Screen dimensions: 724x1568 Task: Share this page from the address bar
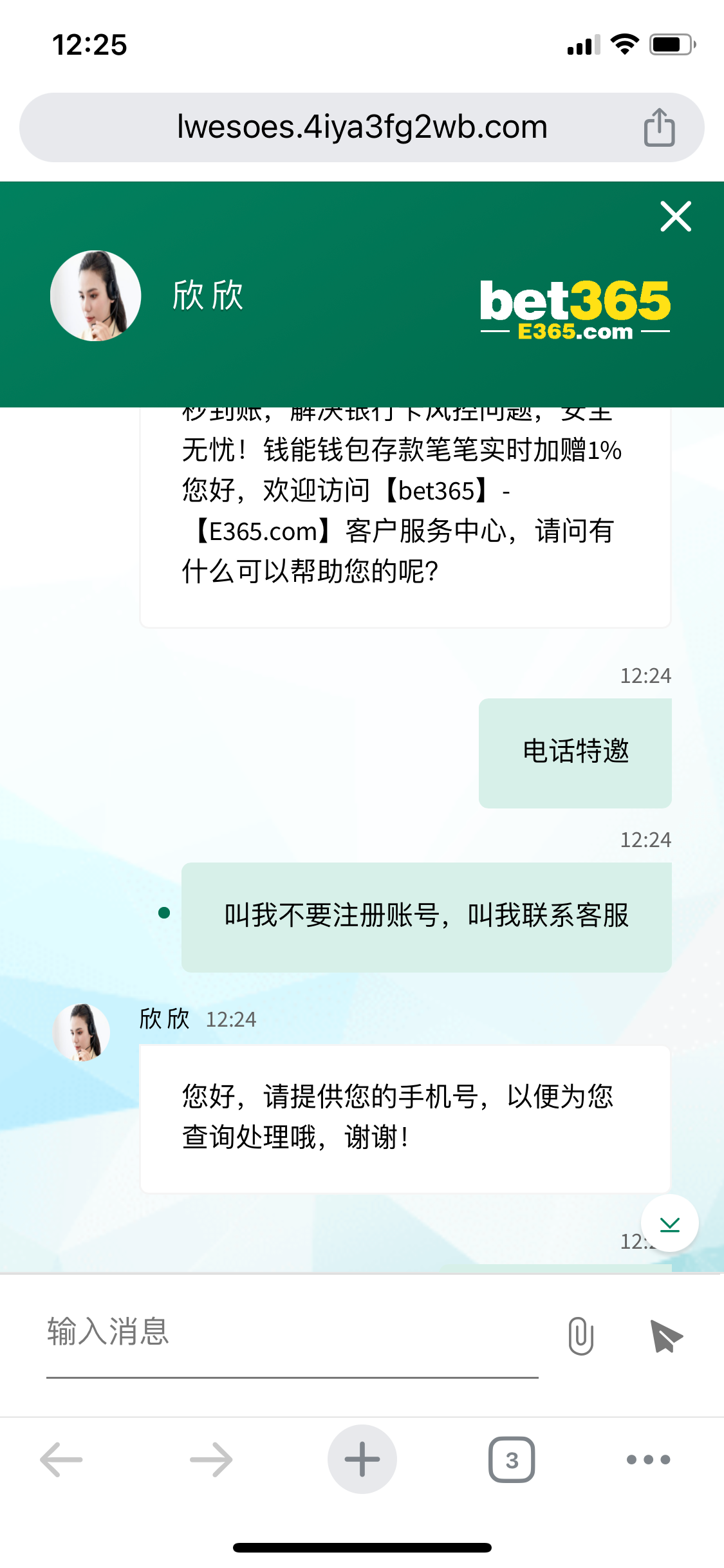(659, 127)
